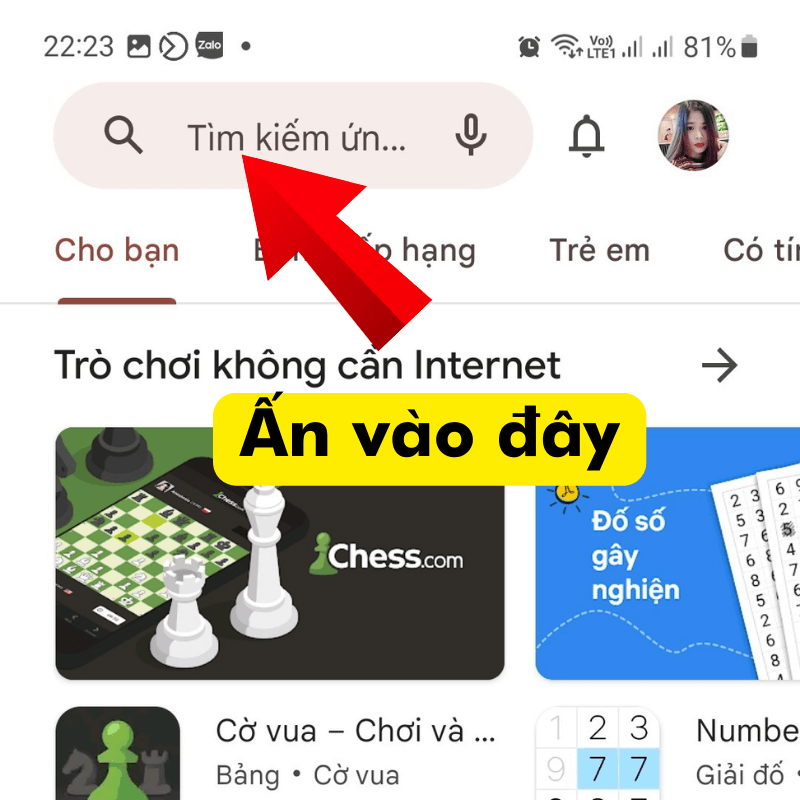
Task: Switch to the Trẻ em tab
Action: 599,250
